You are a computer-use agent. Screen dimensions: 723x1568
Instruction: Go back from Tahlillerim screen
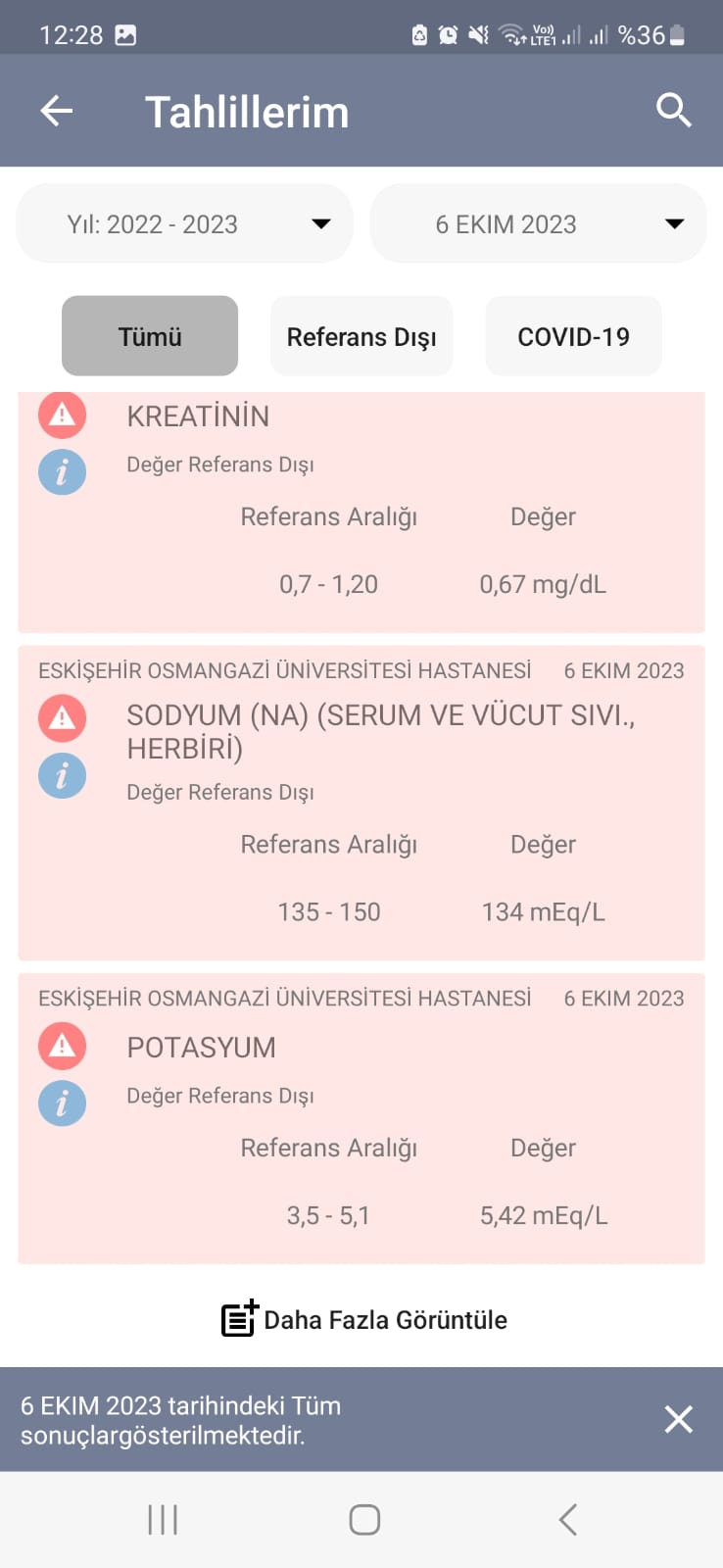[57, 112]
